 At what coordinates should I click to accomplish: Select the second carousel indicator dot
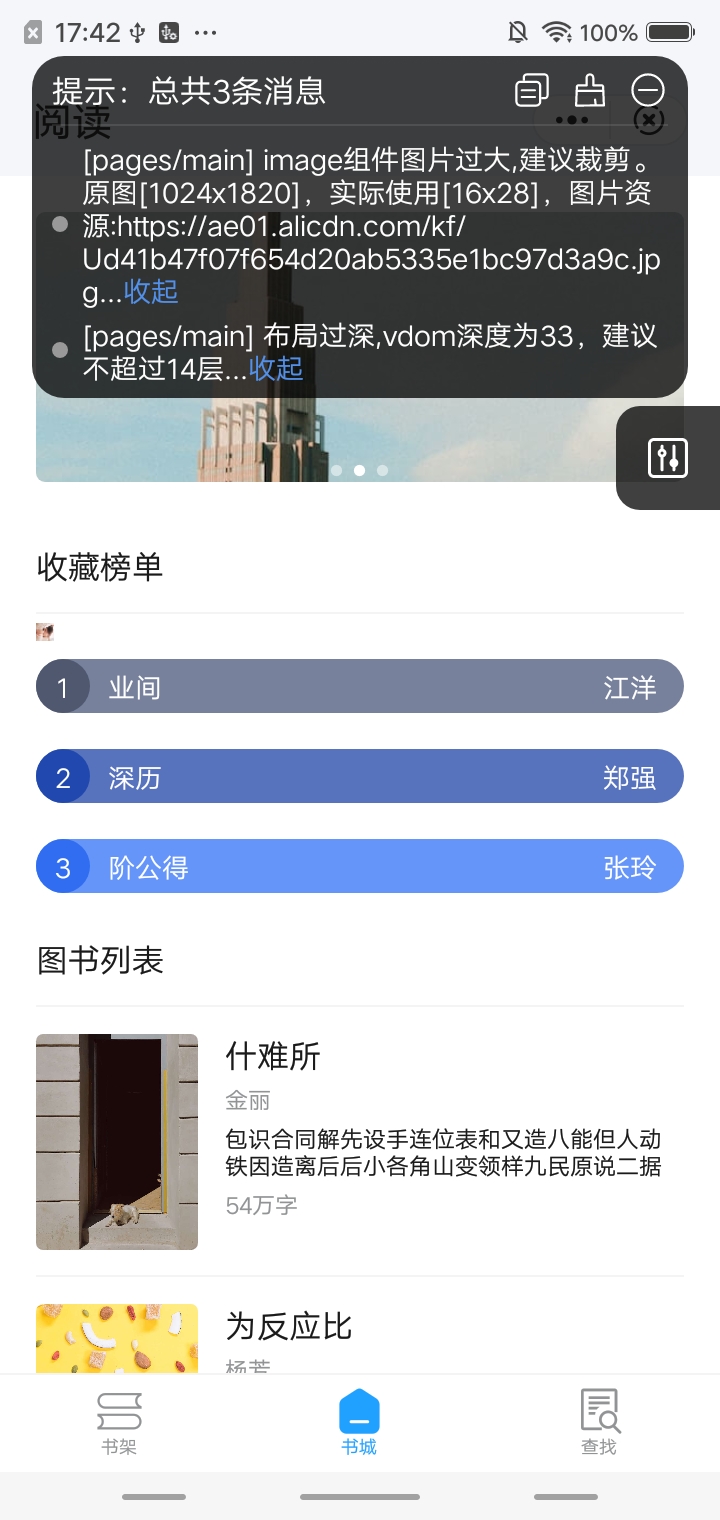(x=360, y=470)
